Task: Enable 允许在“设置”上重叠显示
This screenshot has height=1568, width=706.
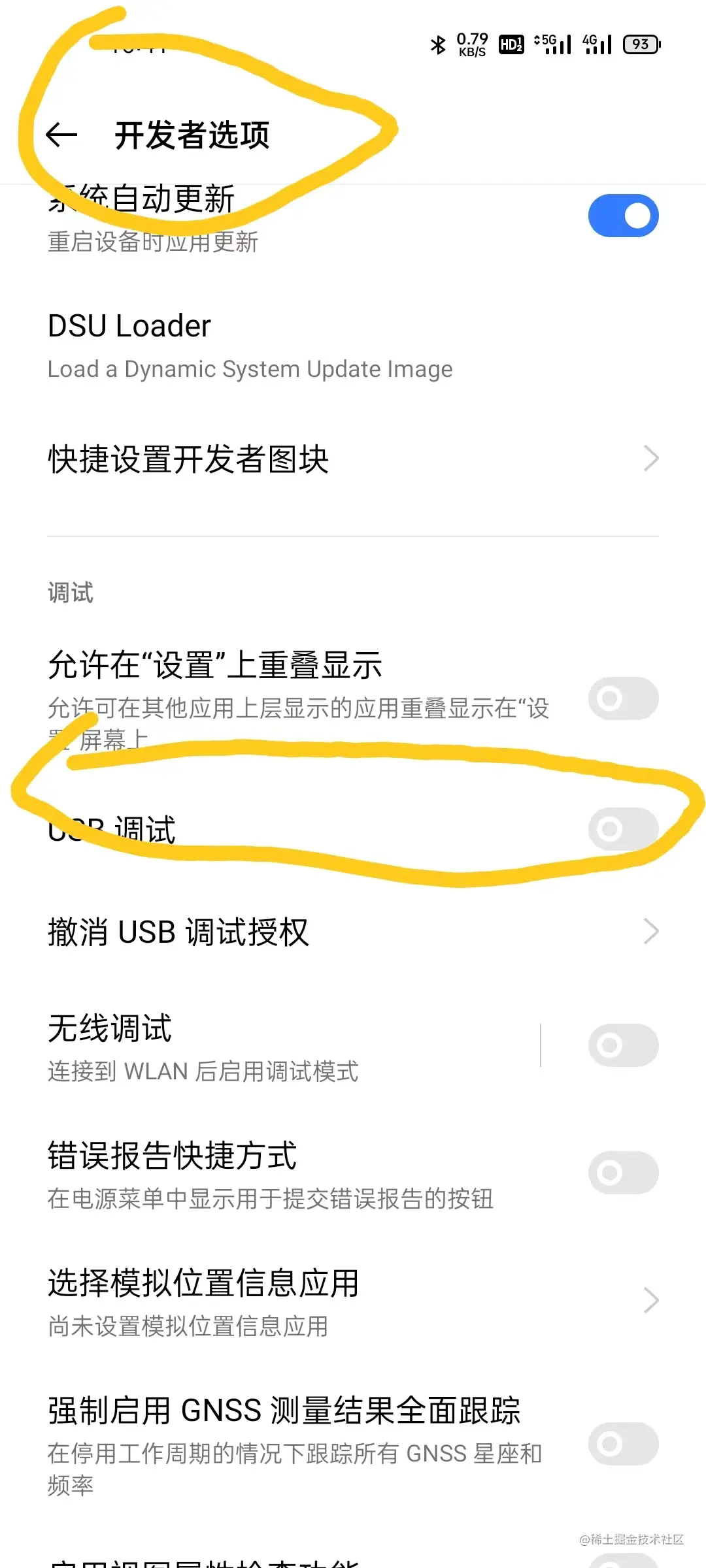Action: 622,698
